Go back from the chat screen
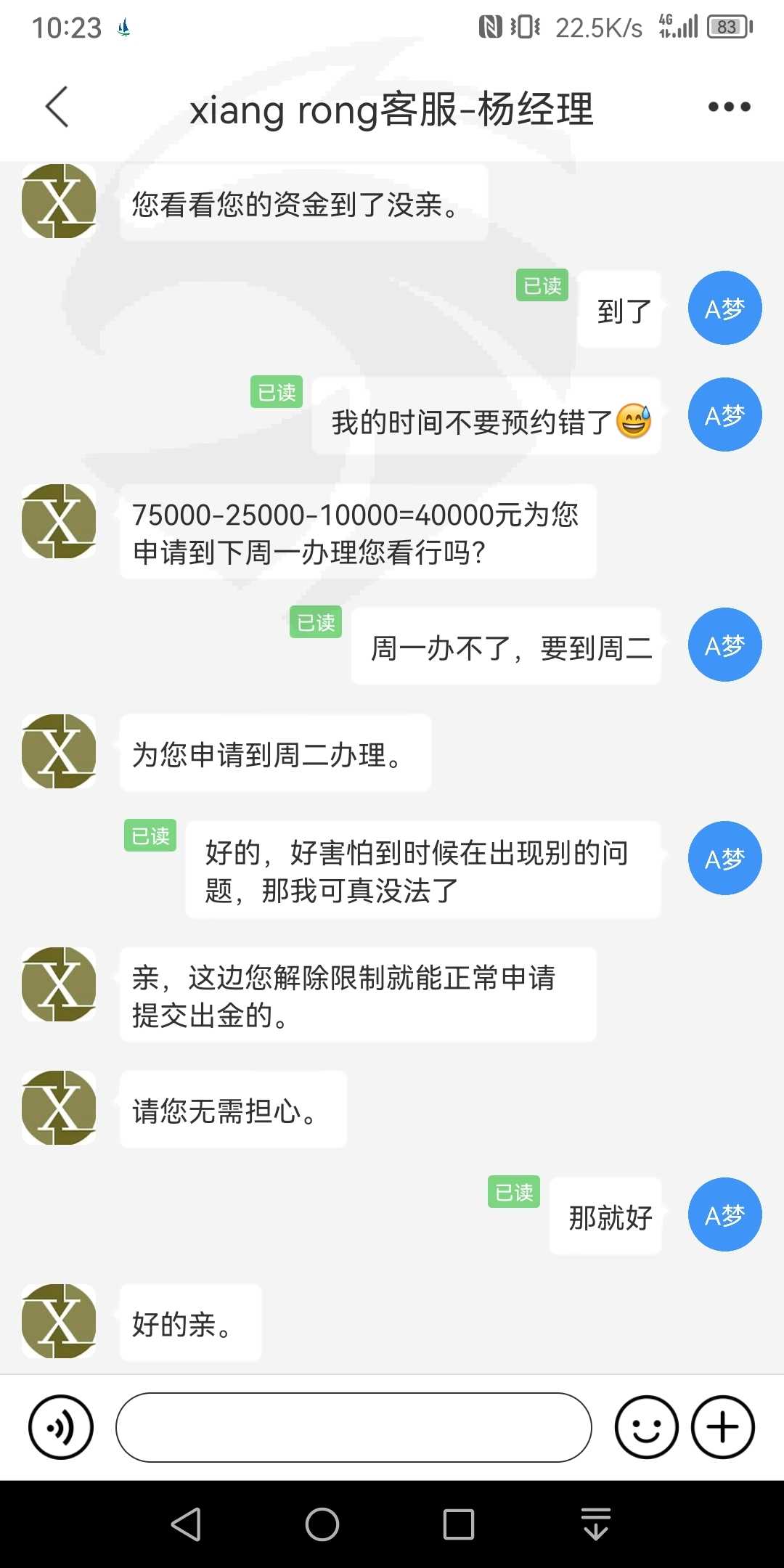 [57, 107]
